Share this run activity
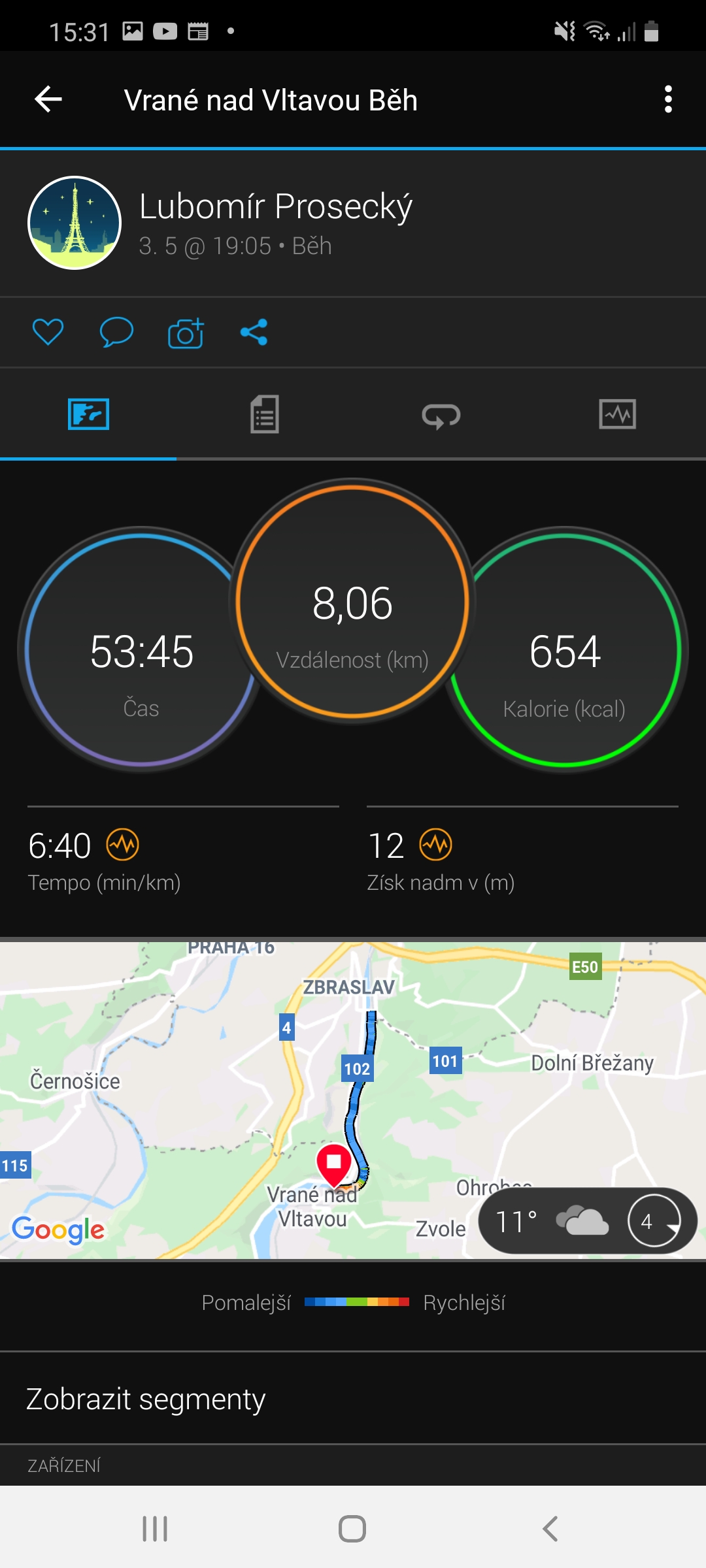 [x=254, y=332]
